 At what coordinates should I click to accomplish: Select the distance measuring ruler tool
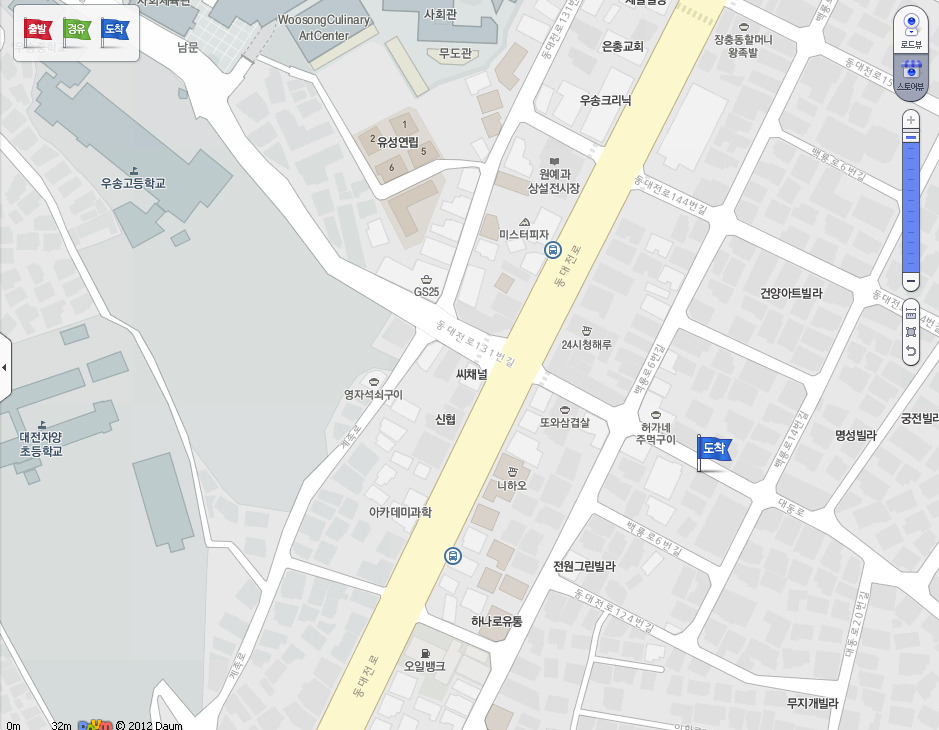910,313
